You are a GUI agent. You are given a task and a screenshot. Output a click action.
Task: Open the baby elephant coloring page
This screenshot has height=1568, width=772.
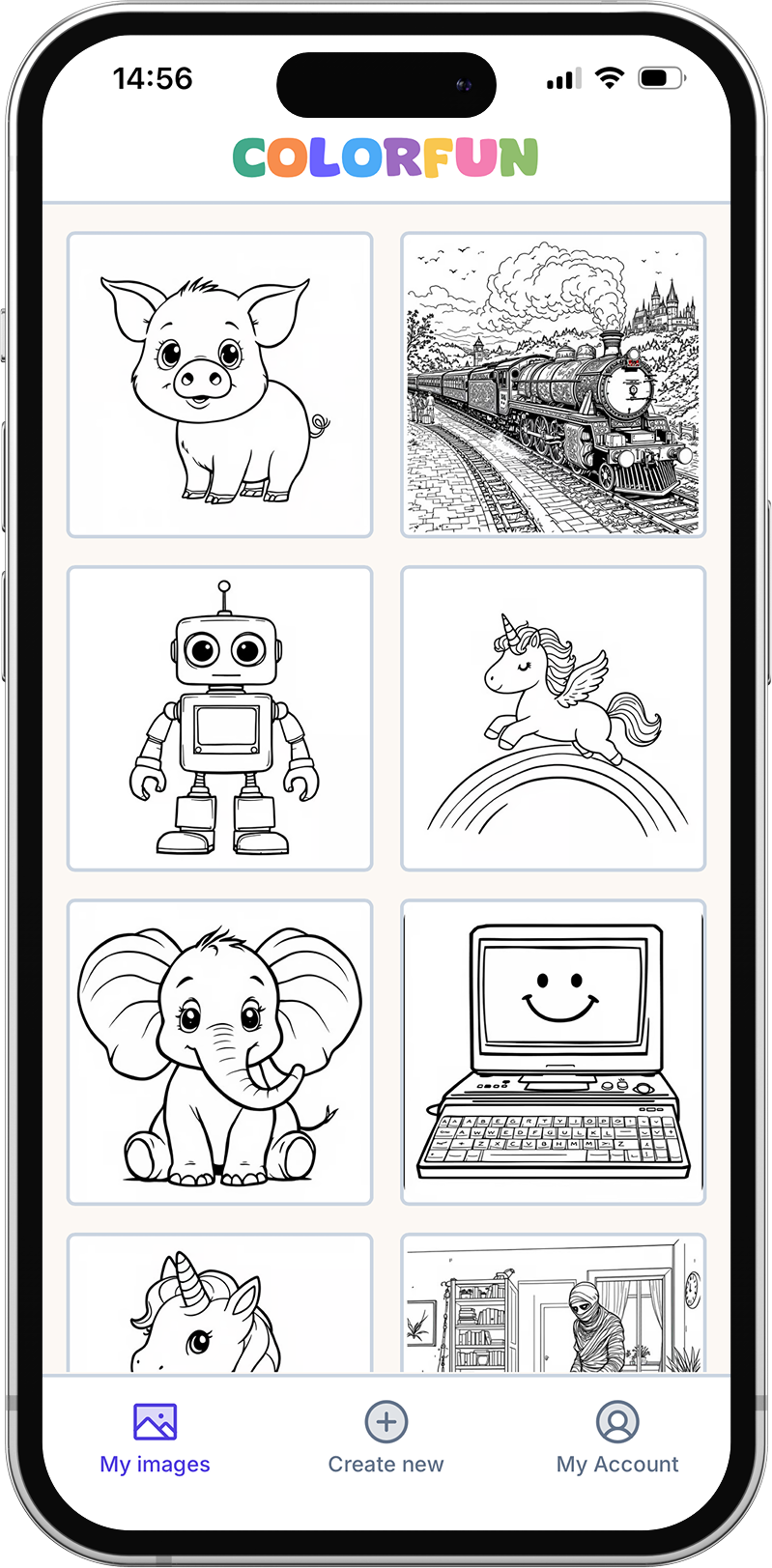(x=219, y=1051)
